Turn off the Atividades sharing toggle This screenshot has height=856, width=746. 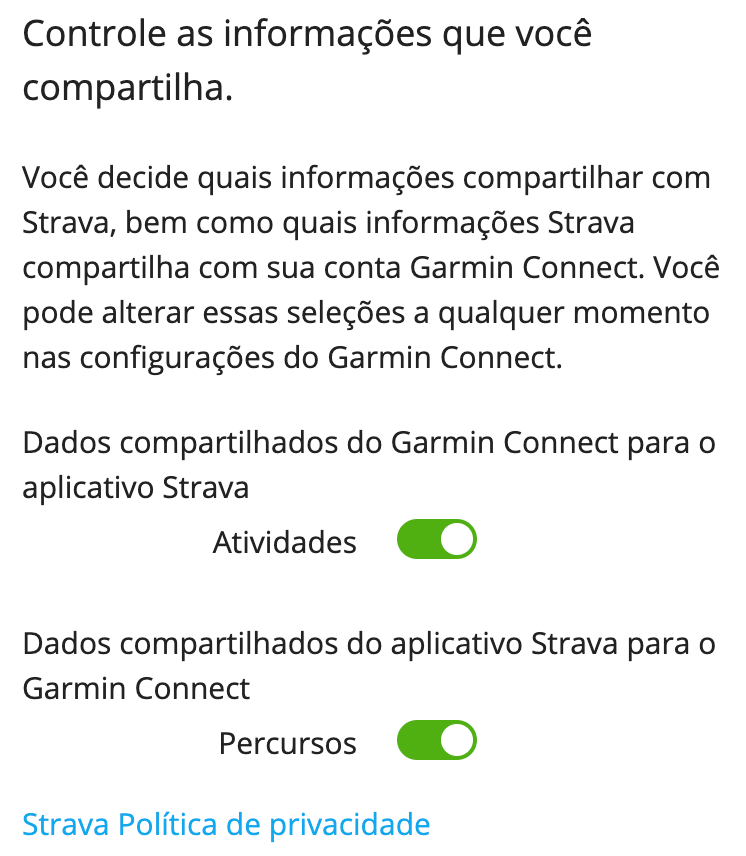coord(437,540)
